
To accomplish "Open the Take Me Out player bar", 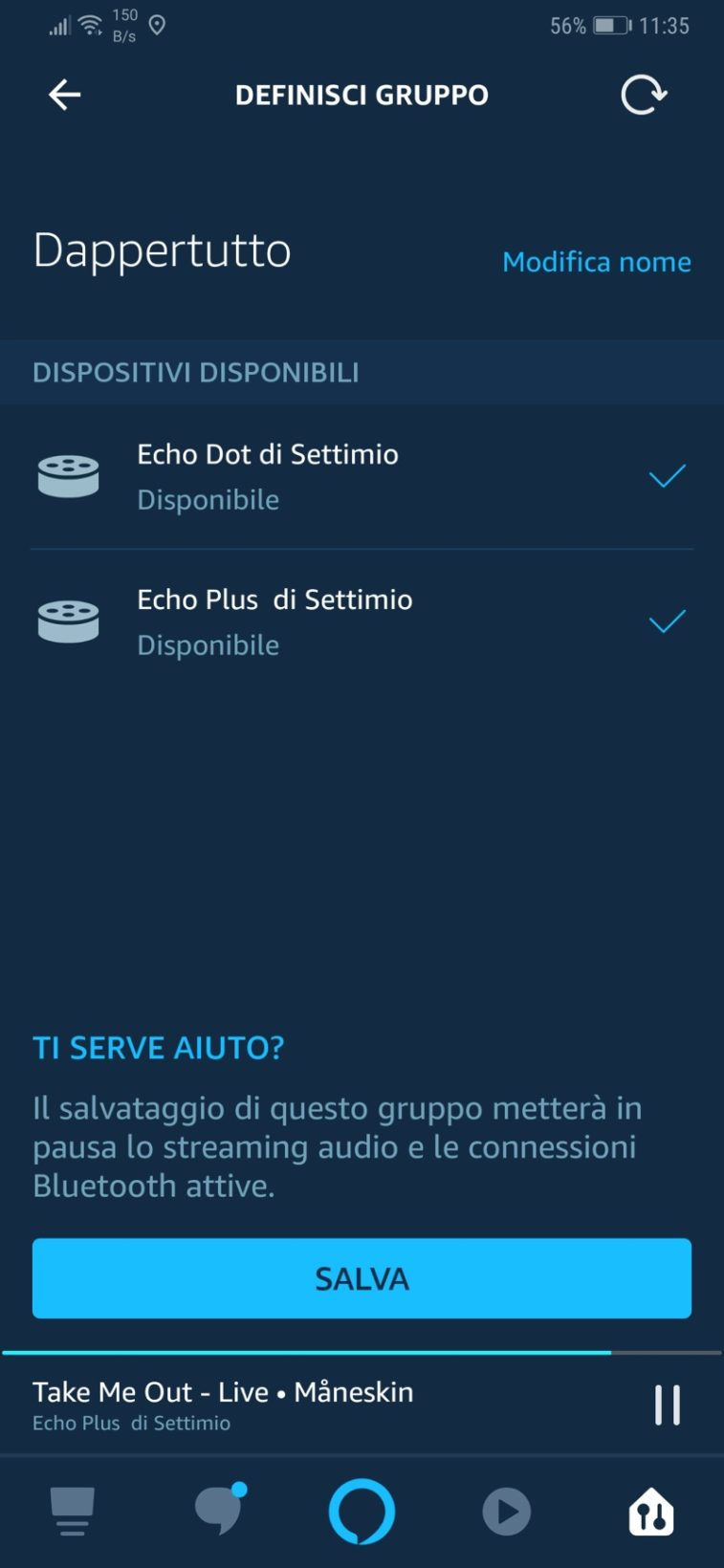I will [287, 1405].
